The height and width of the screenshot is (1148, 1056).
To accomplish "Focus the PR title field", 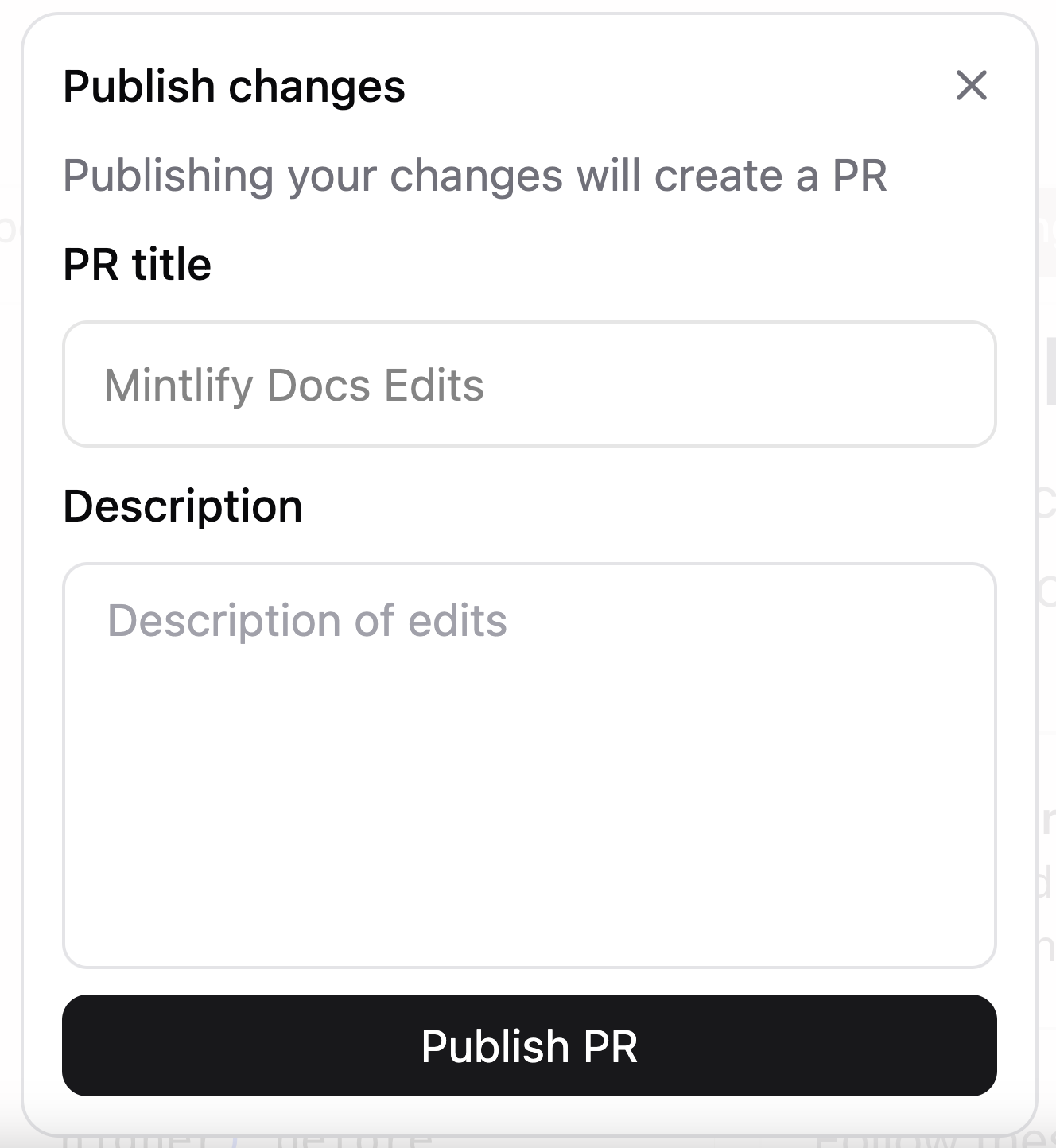I will pyautogui.click(x=529, y=385).
